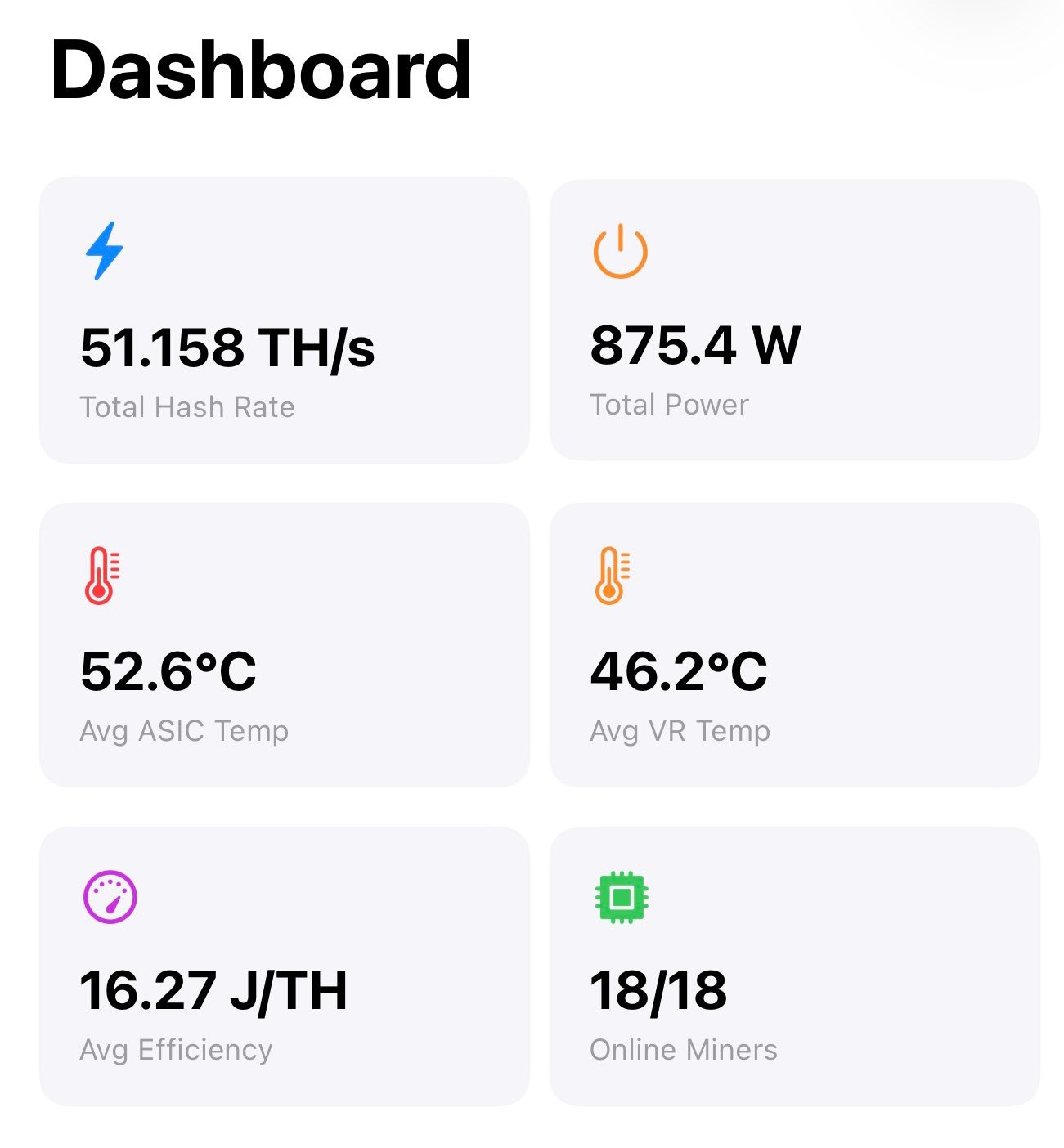This screenshot has width=1064, height=1148.
Task: View the Avg VR Temp card
Action: tap(795, 645)
